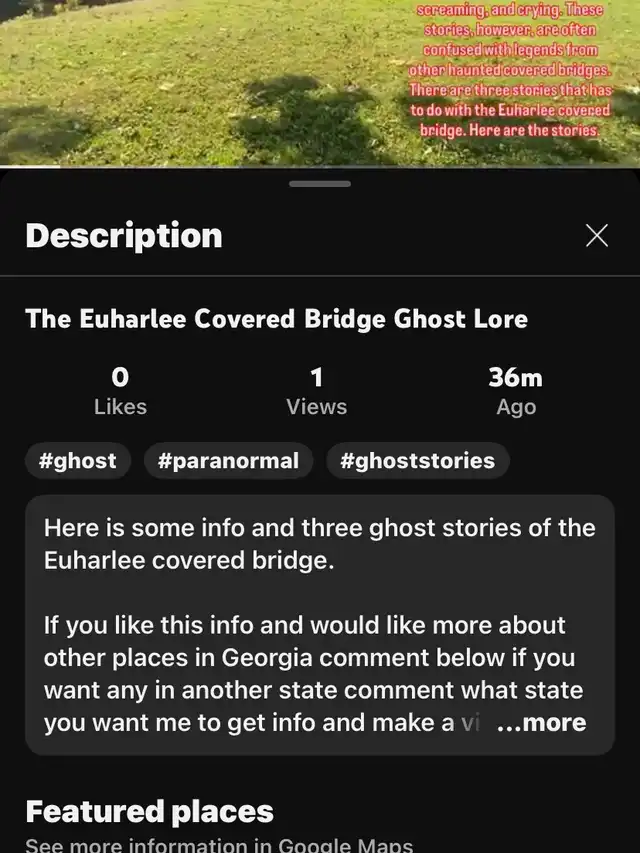This screenshot has height=853, width=640.
Task: Close the Description panel
Action: pos(596,236)
